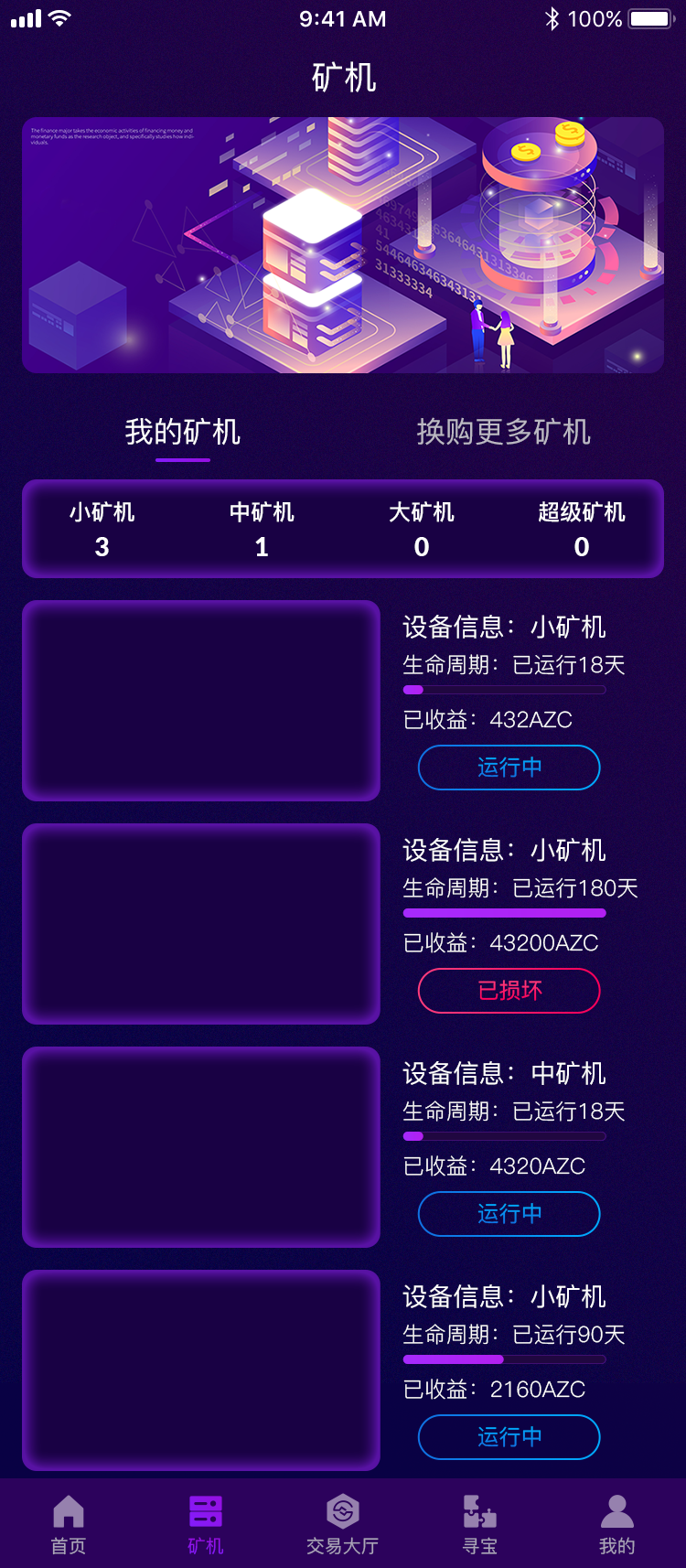Tap 运行中 for 小矿机 earning 432AZC
This screenshot has height=1568, width=686.
[x=509, y=768]
